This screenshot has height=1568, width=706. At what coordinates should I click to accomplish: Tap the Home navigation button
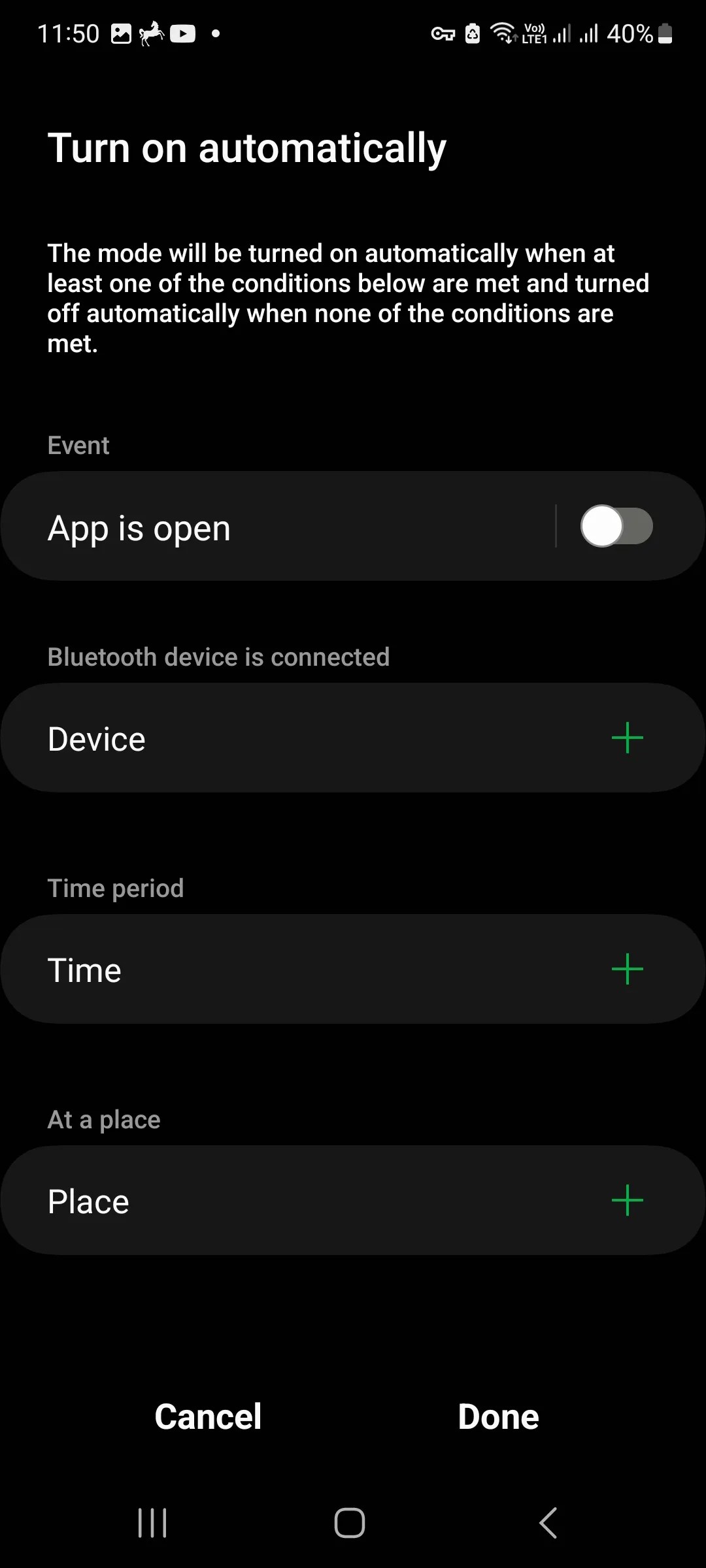[x=350, y=1523]
